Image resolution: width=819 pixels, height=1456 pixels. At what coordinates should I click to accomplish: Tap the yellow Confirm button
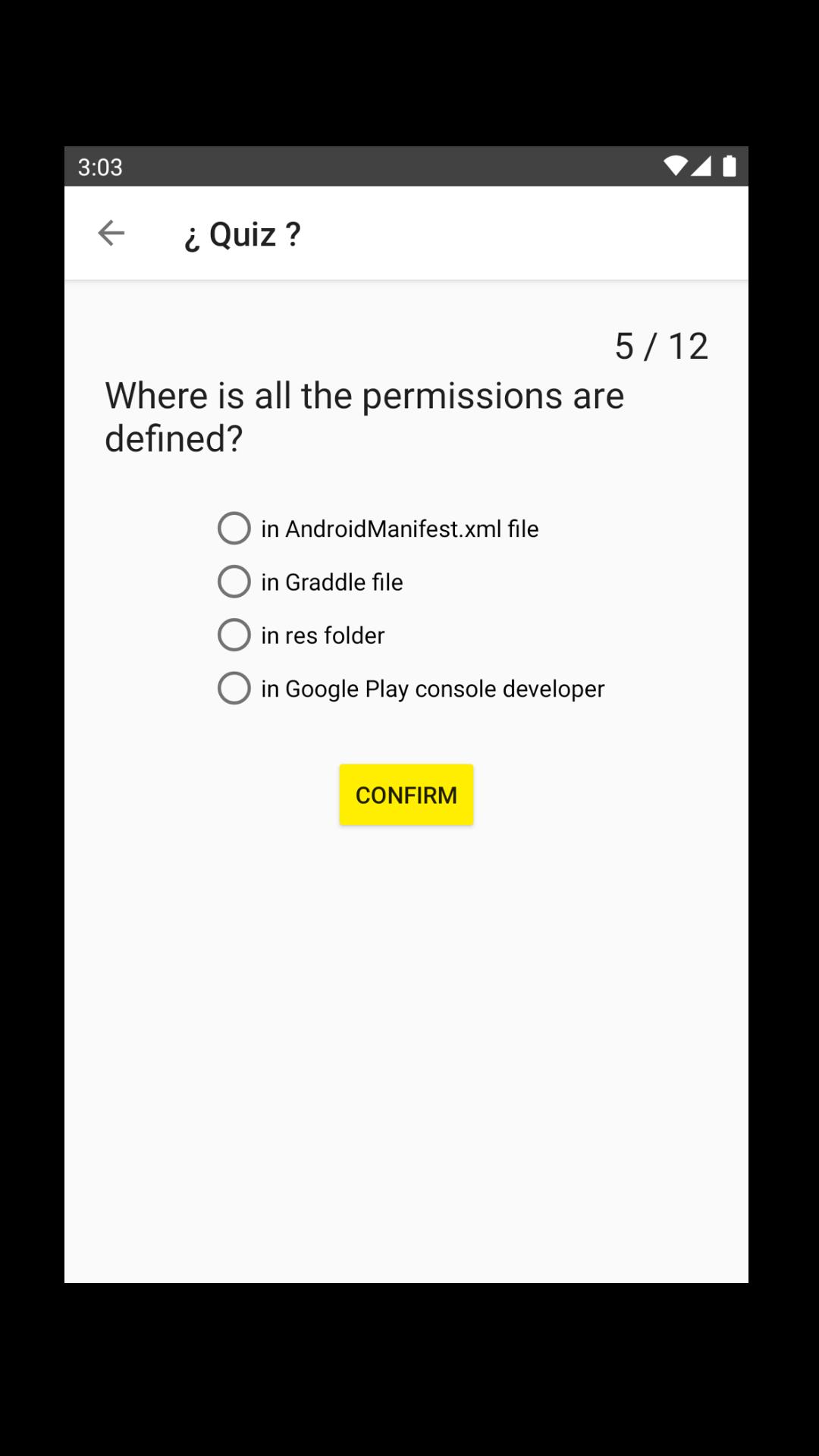(x=406, y=795)
